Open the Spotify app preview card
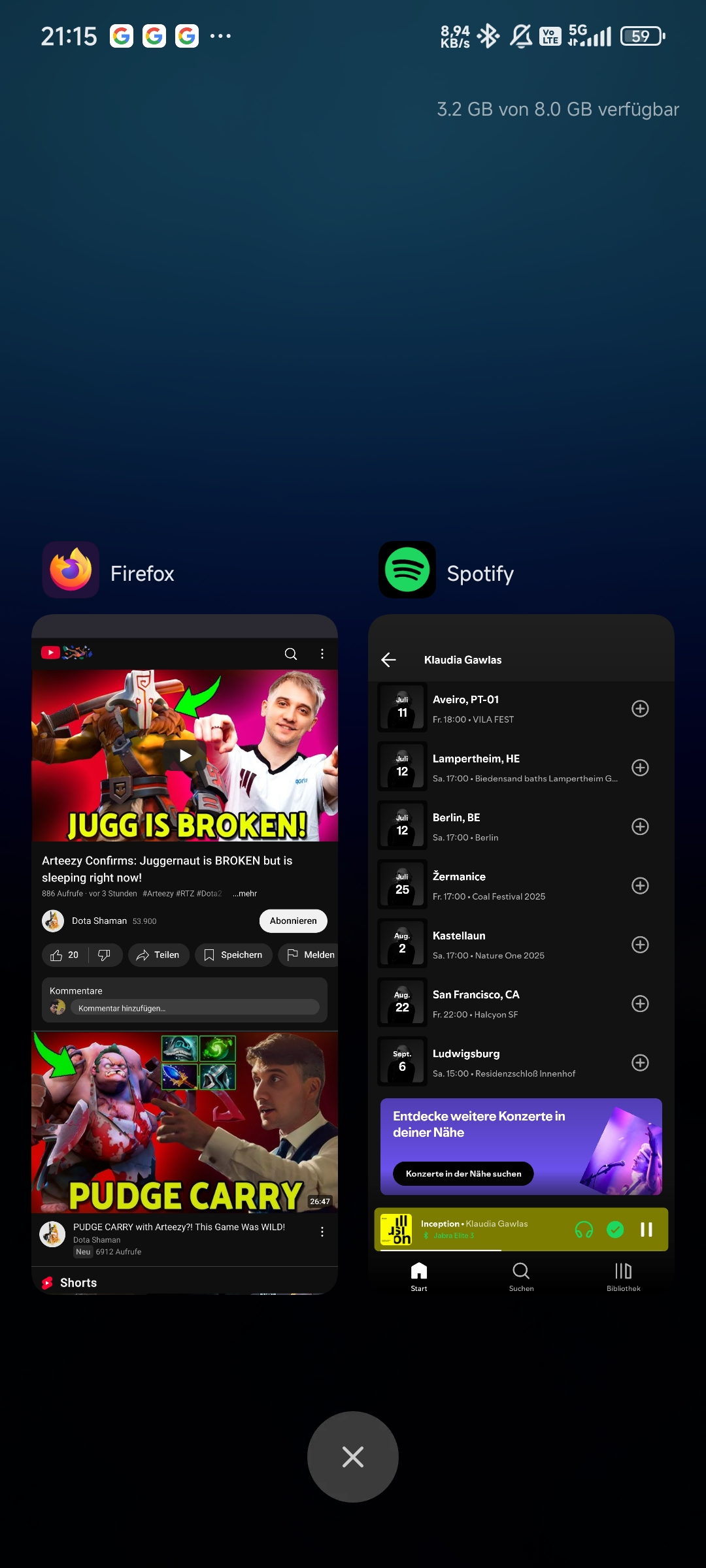 pos(521,954)
